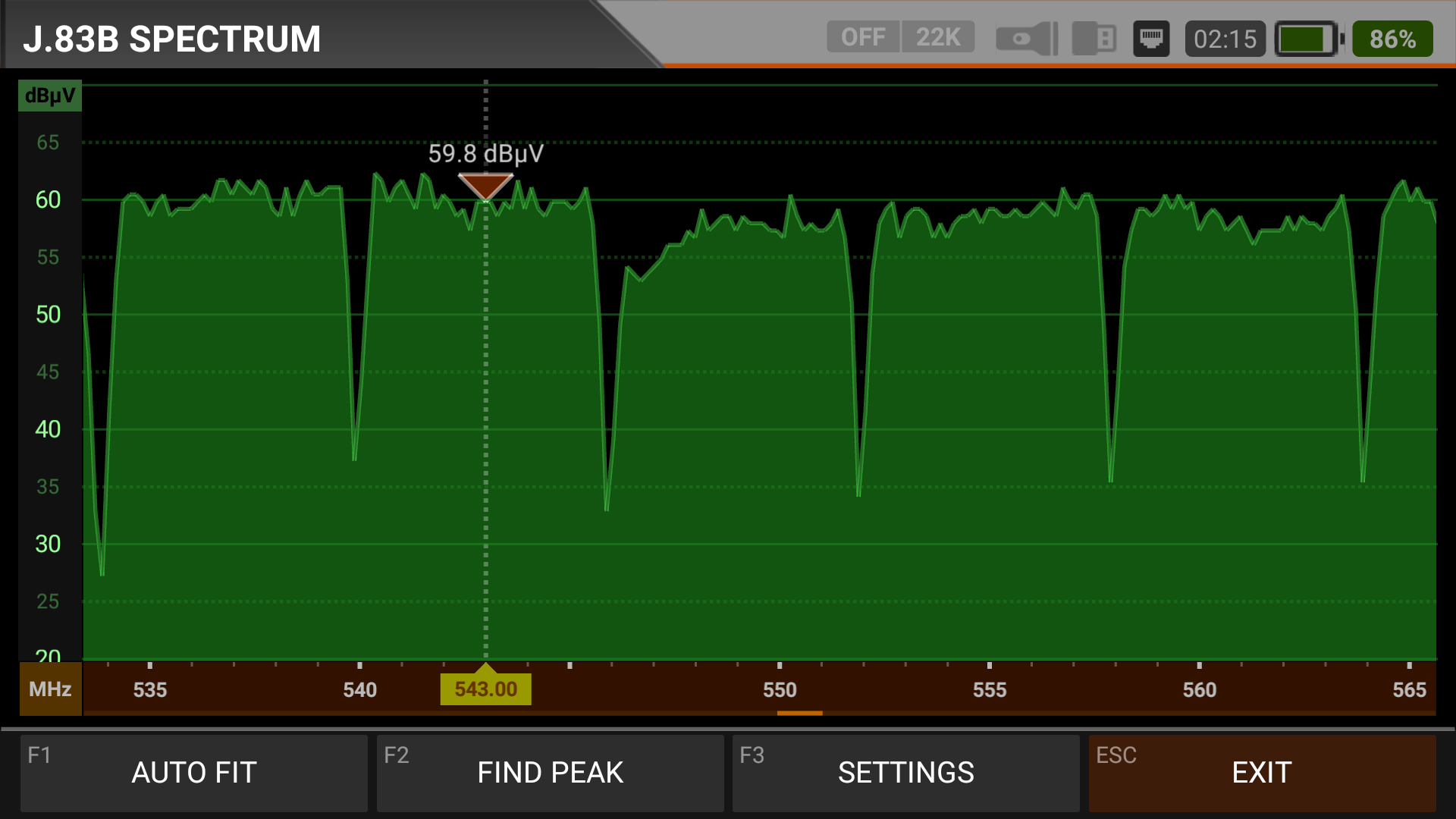Screen dimensions: 1456x819
Task: Select the 543.00 MHz frequency marker field
Action: click(x=485, y=689)
